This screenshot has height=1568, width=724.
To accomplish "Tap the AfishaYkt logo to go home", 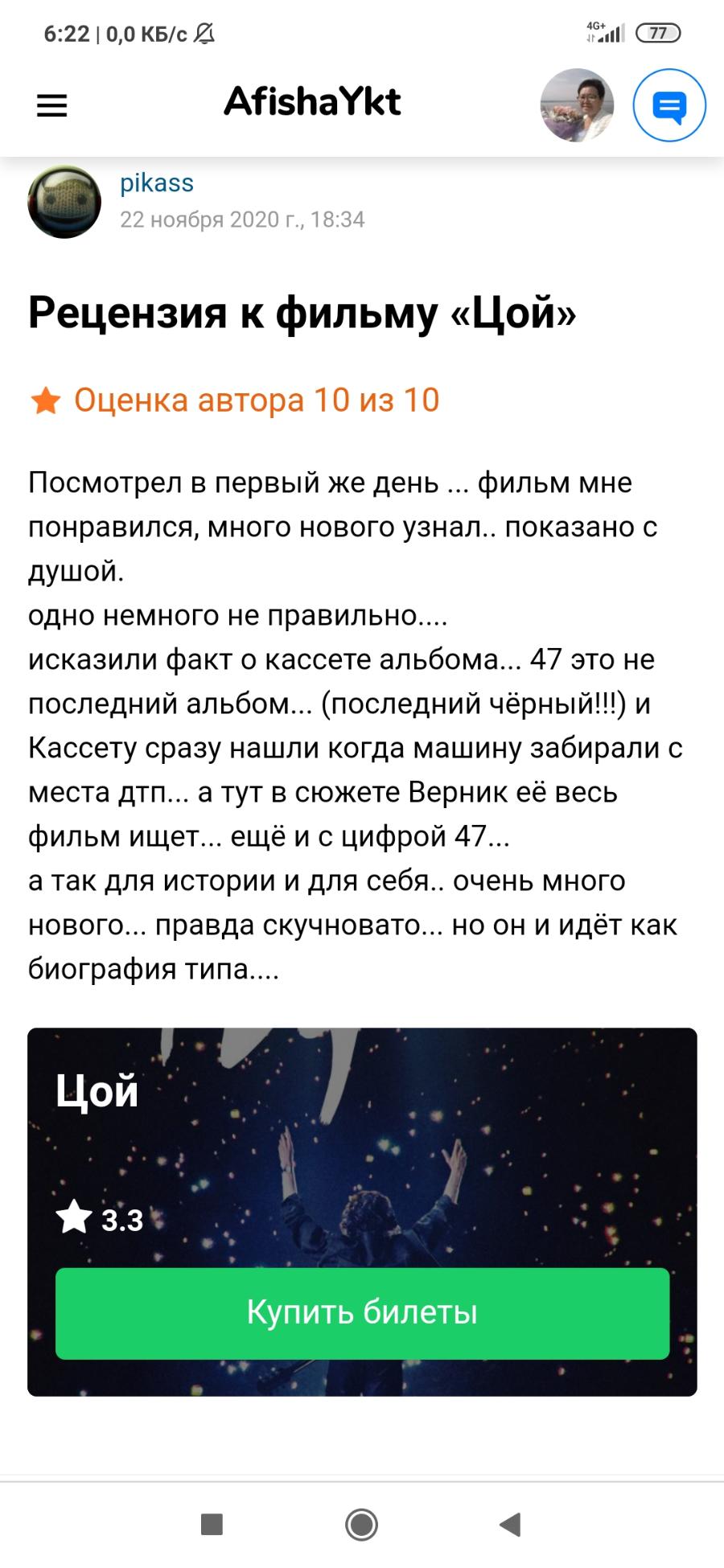I will pyautogui.click(x=312, y=102).
